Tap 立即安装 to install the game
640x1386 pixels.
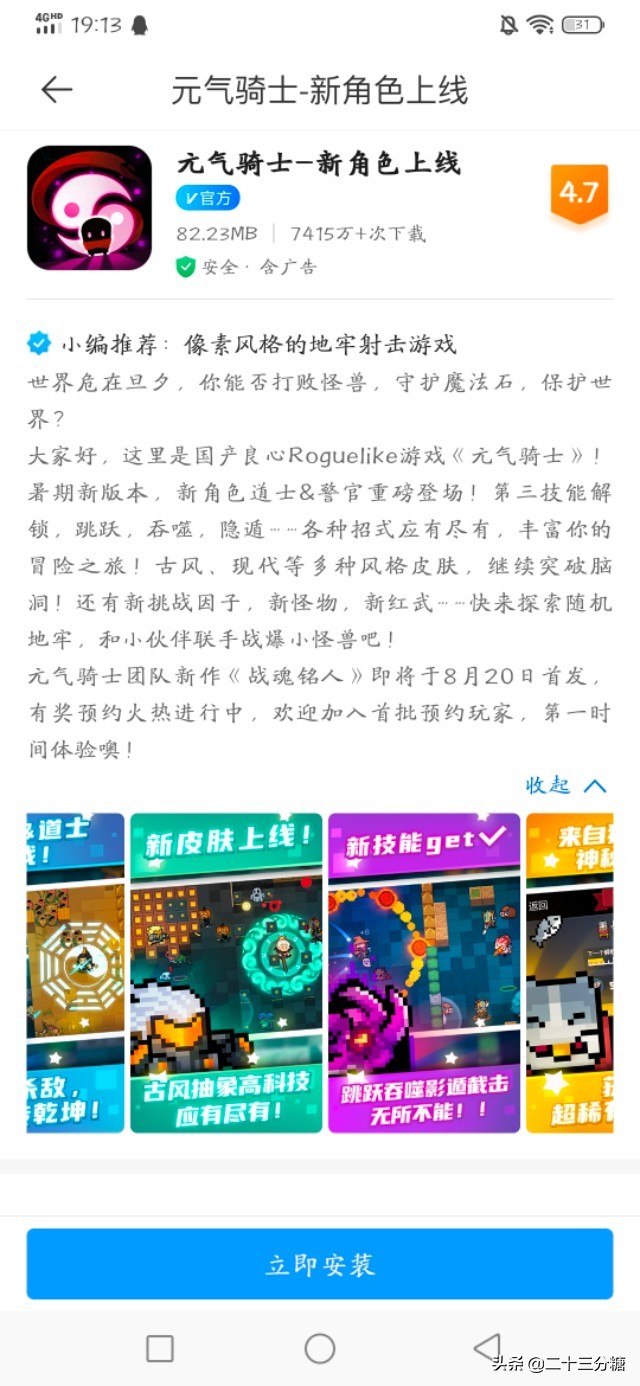coord(320,1264)
